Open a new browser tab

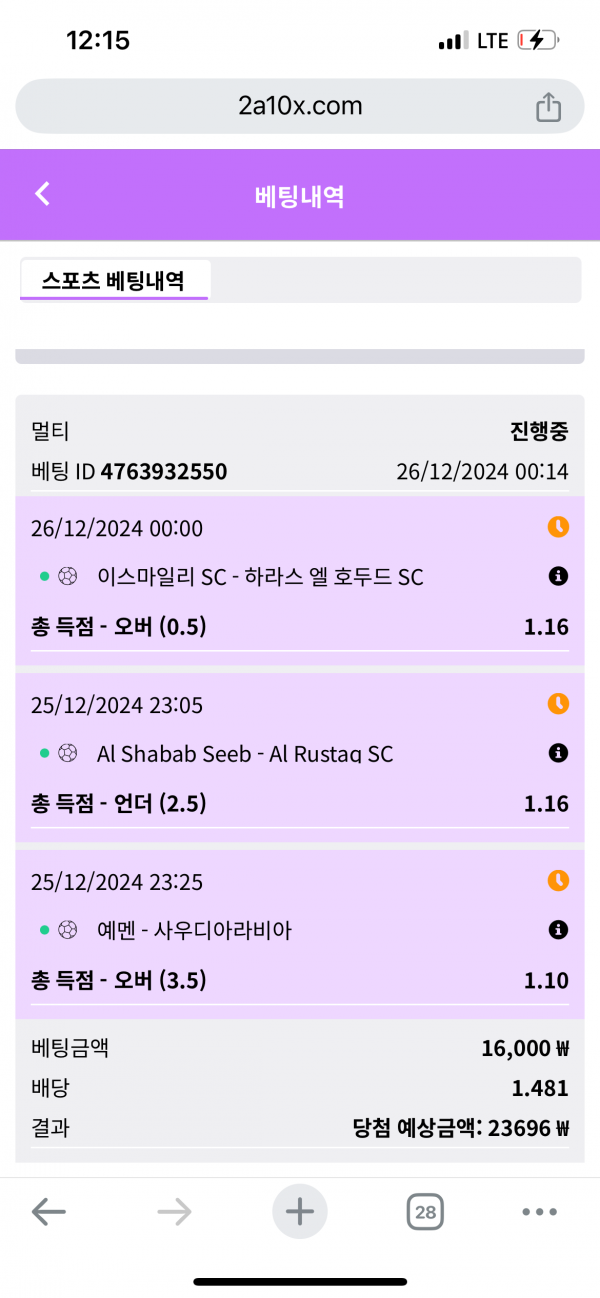pyautogui.click(x=299, y=1212)
